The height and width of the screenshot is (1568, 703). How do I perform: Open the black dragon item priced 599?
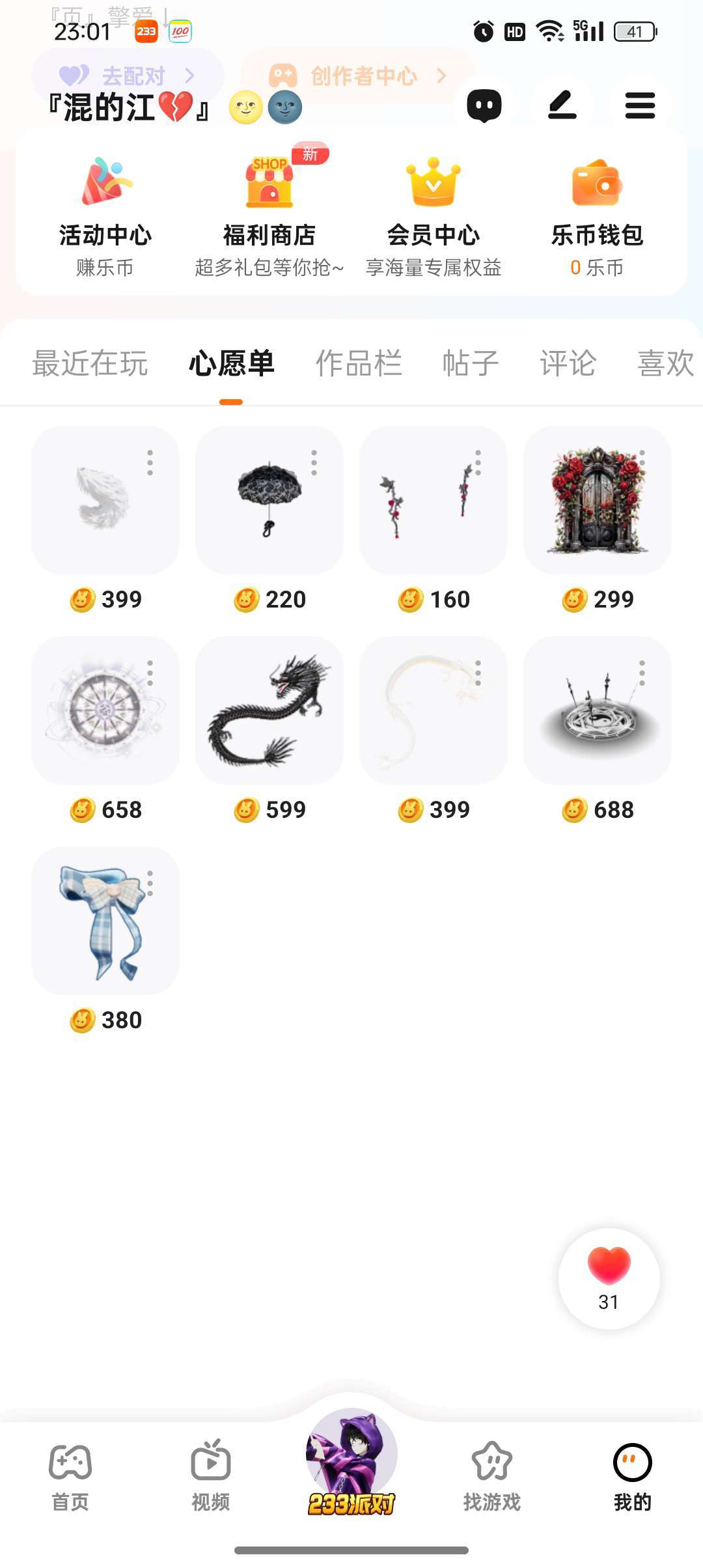point(269,710)
